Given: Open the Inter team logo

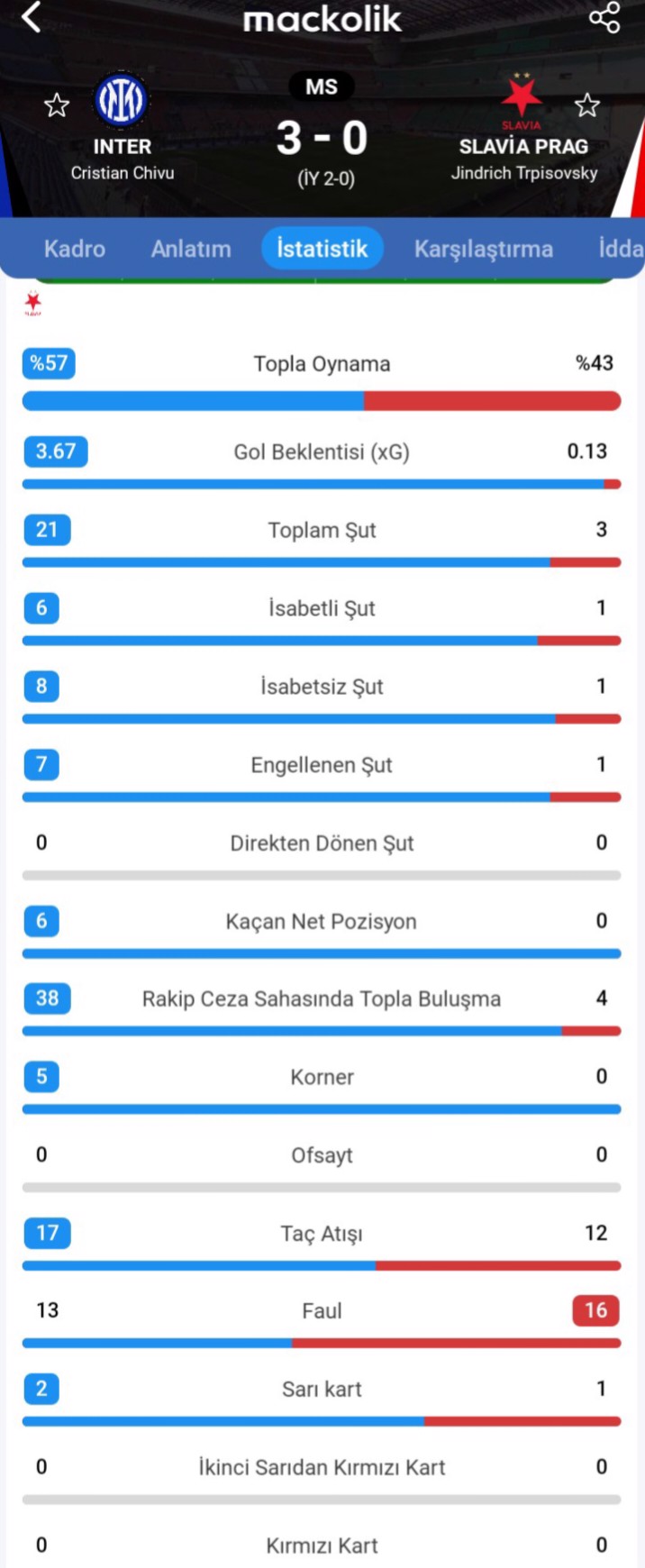Looking at the screenshot, I should [x=121, y=99].
